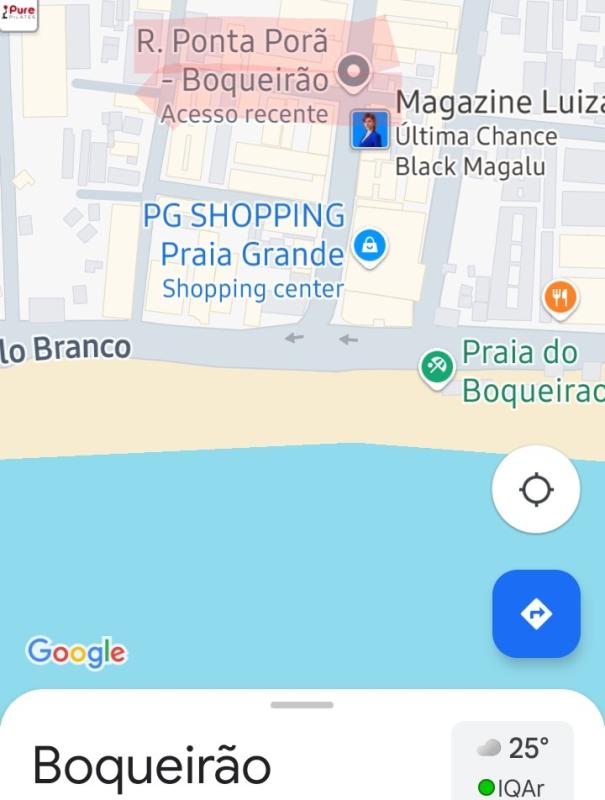Select the PG Shopping Praia Grande pin

click(x=370, y=245)
